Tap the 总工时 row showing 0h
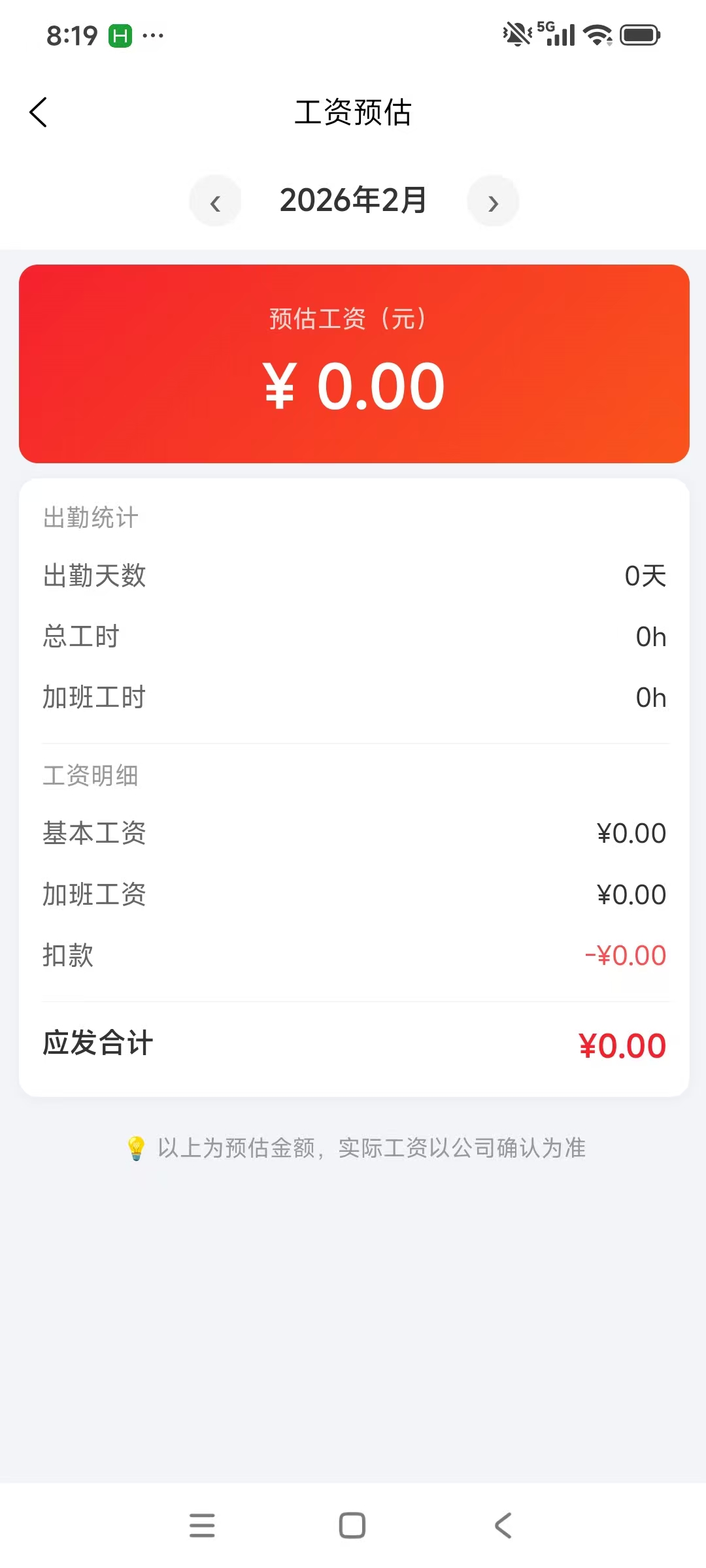Viewport: 706px width, 1568px height. tap(353, 637)
